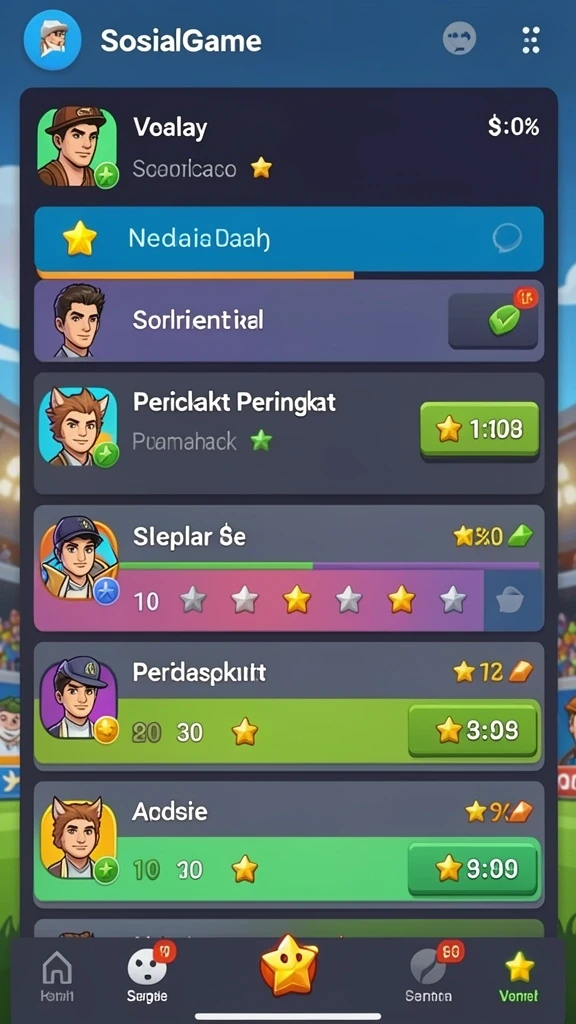
Task: Claim the 1:108 star reward button
Action: point(480,429)
